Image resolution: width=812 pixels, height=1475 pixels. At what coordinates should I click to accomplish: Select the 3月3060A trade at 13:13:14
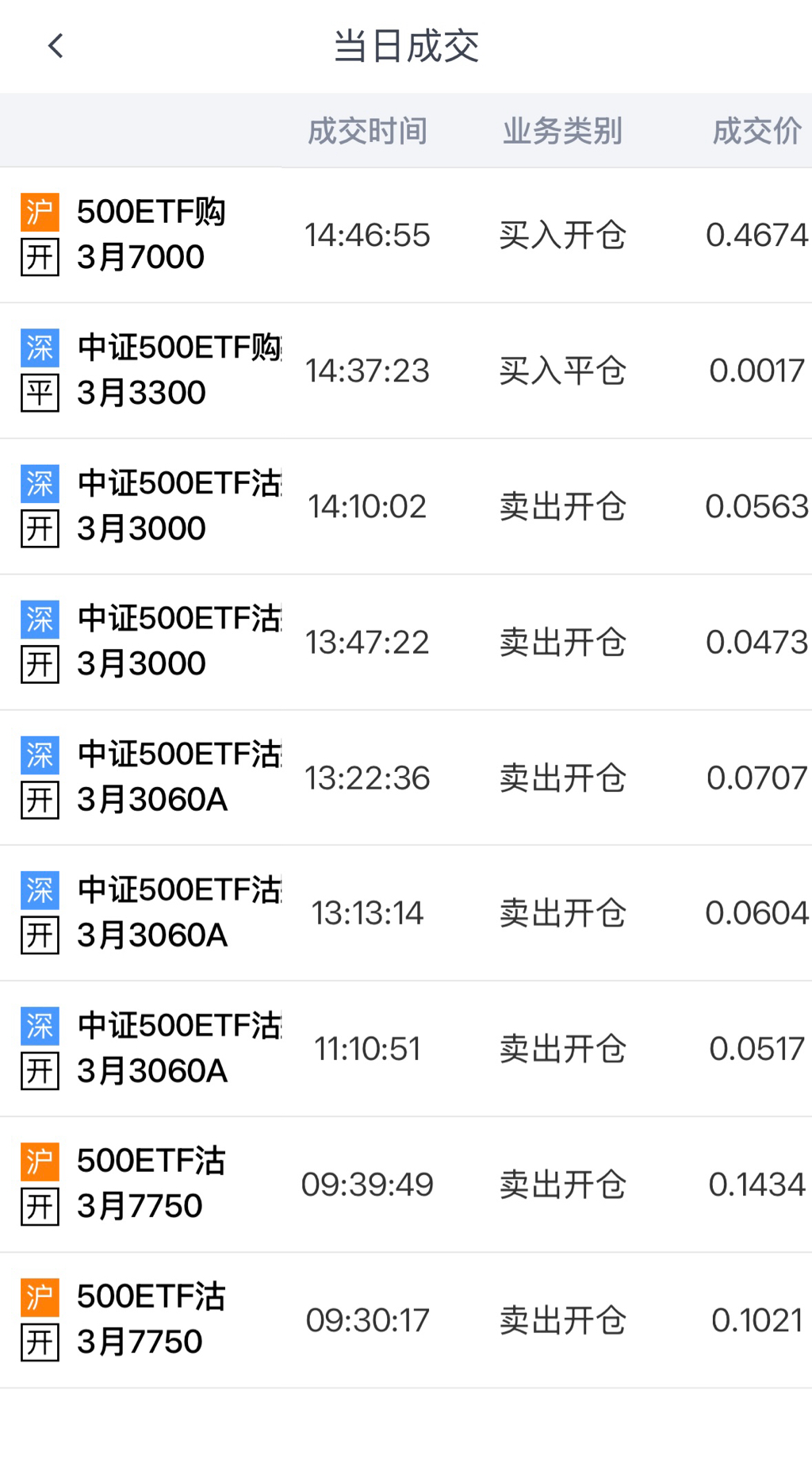[406, 913]
